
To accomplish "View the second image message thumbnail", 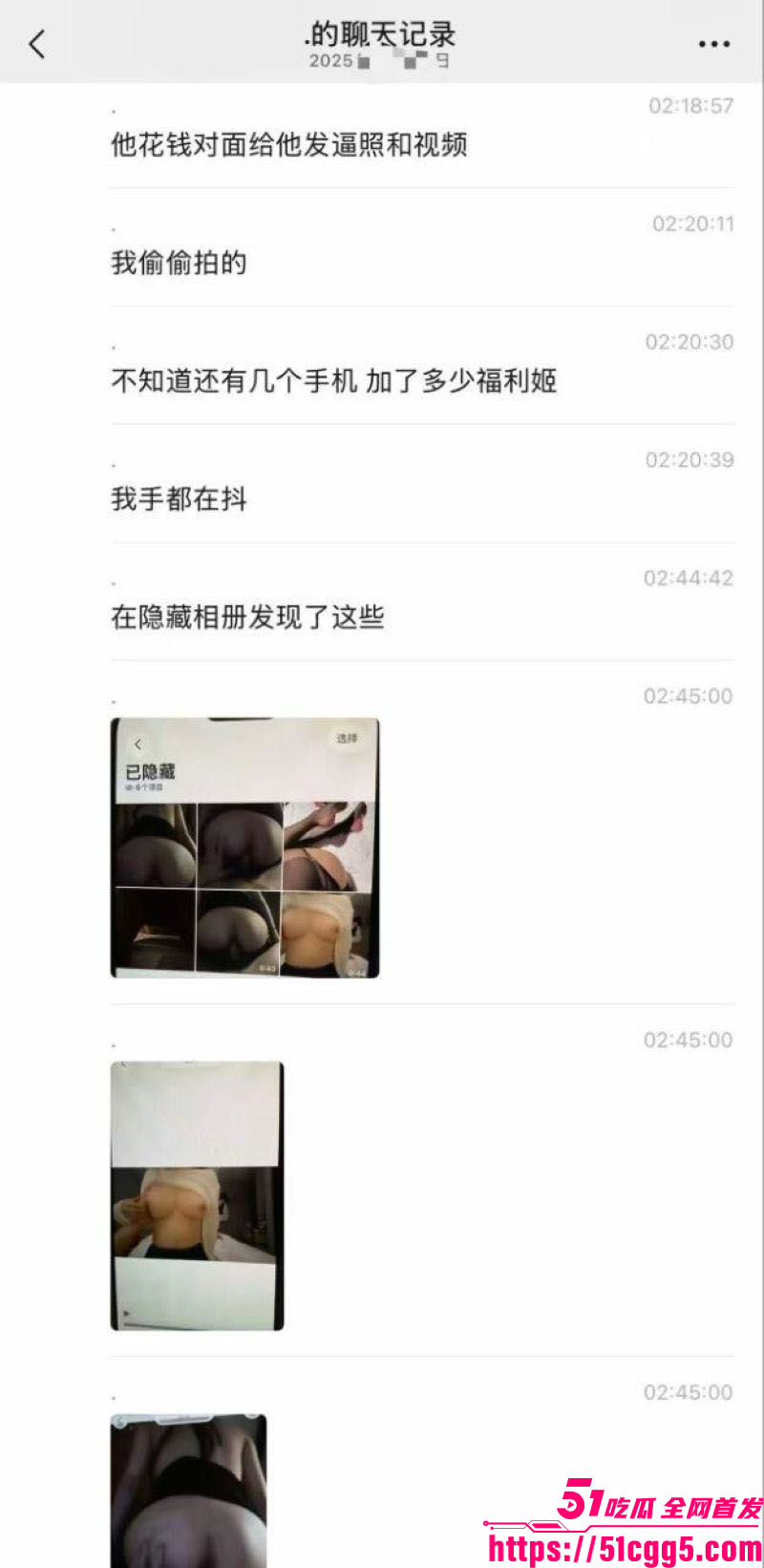I will 195,1192.
